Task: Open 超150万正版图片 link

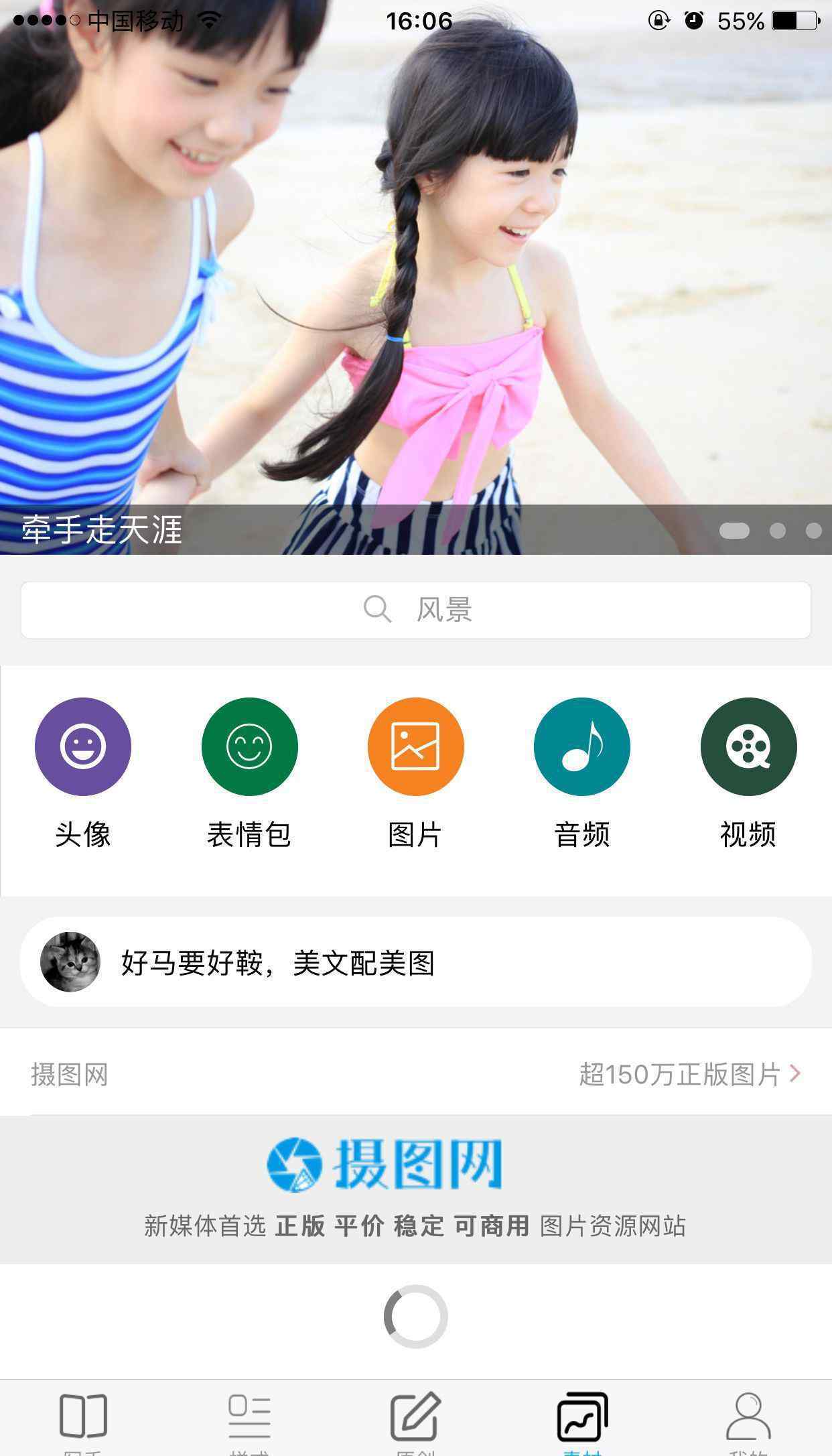Action: click(690, 1074)
